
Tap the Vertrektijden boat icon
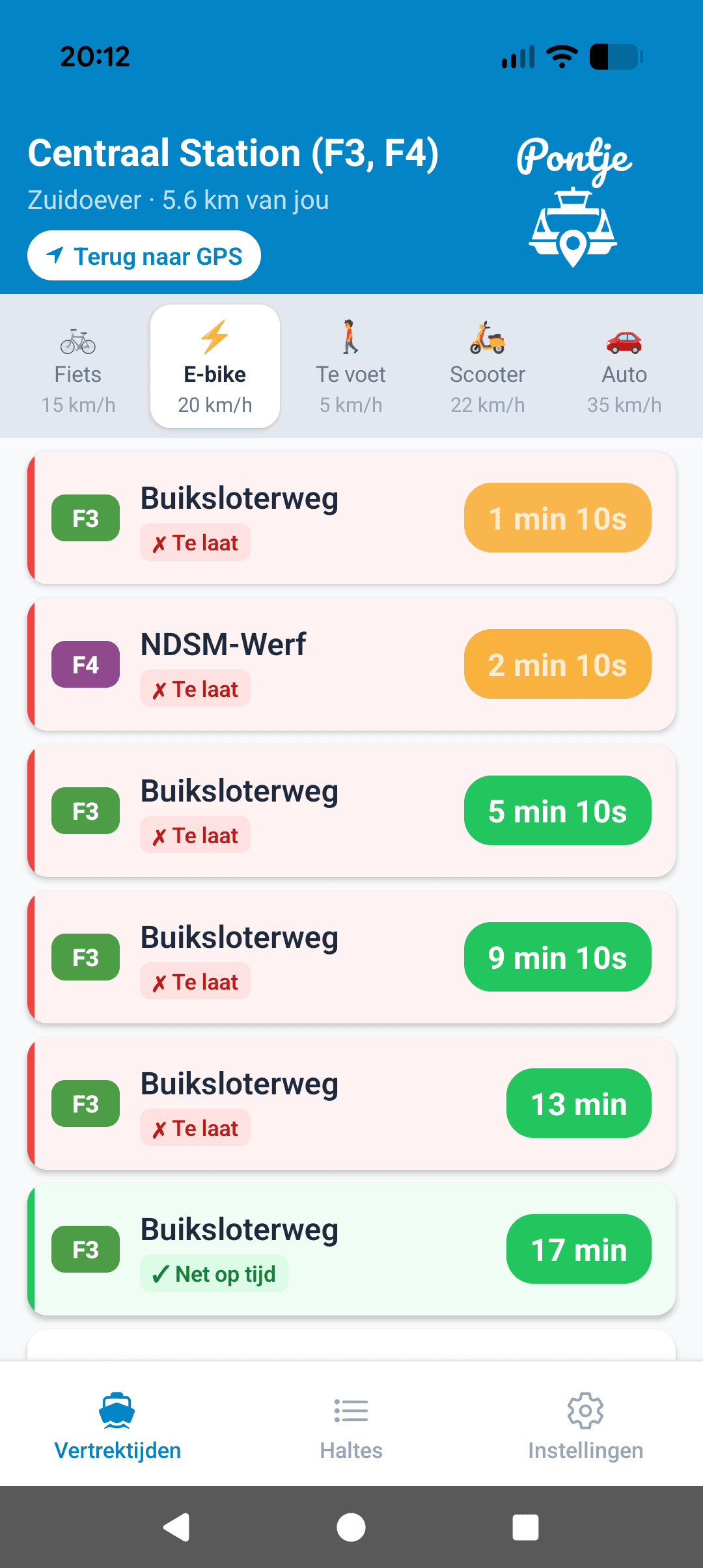[x=118, y=1412]
